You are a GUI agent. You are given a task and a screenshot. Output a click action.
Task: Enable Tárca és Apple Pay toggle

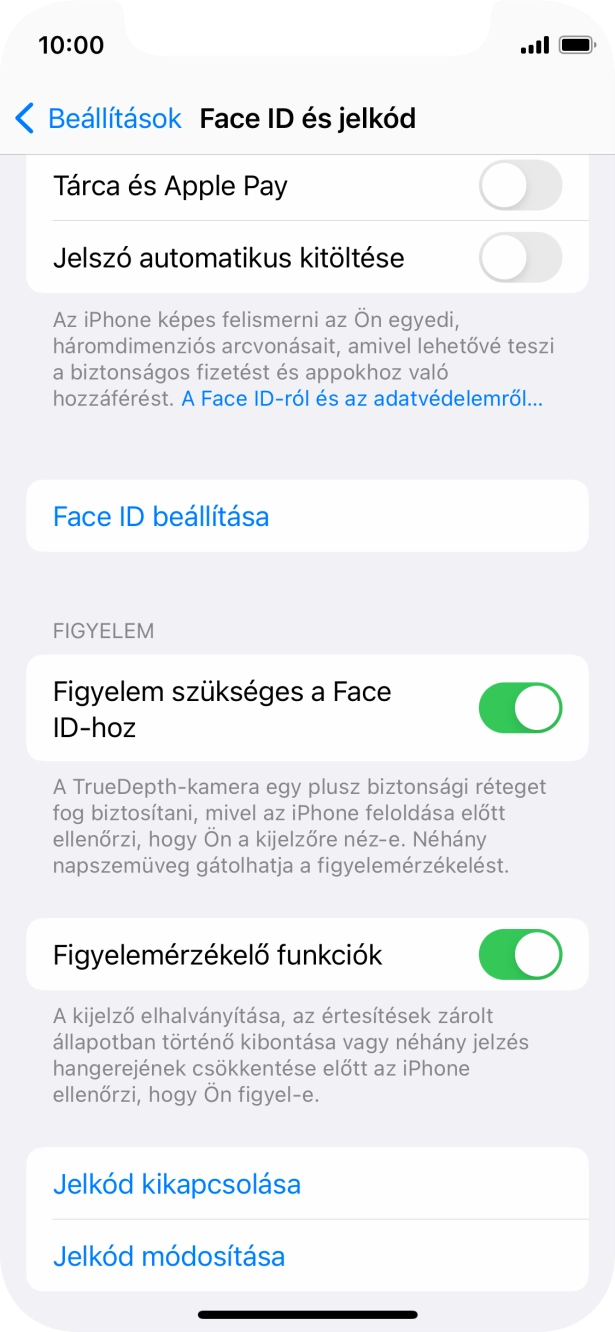click(x=520, y=186)
